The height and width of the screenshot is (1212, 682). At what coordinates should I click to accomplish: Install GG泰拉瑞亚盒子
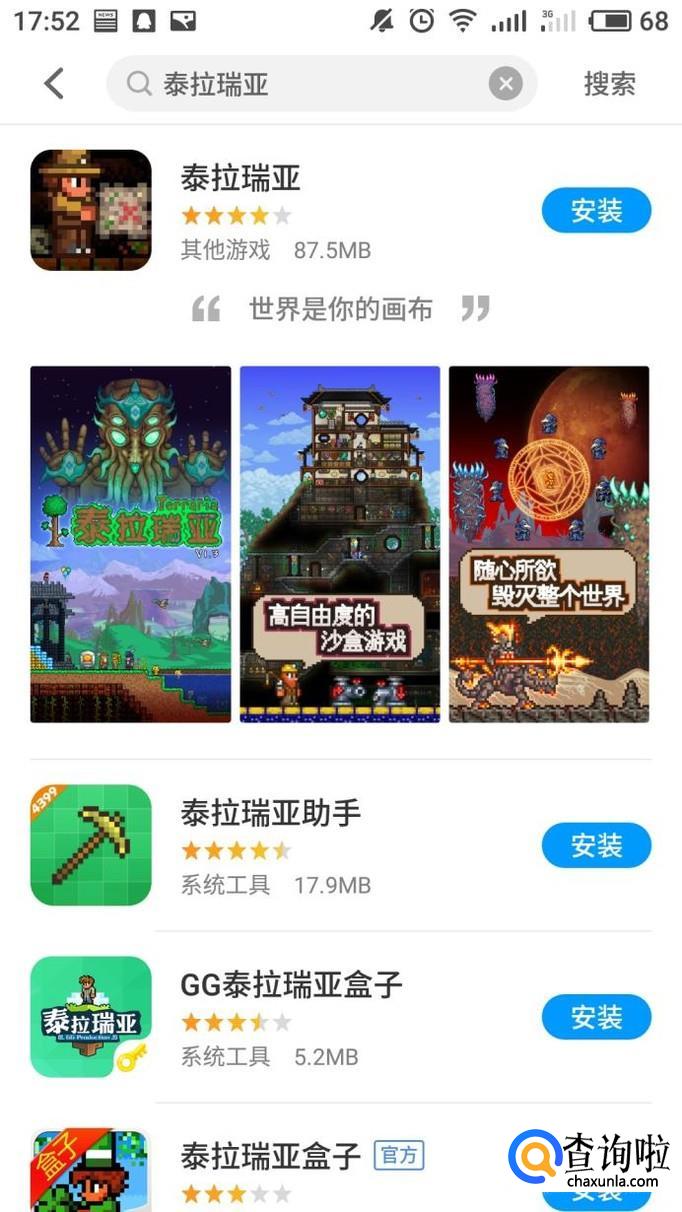pyautogui.click(x=596, y=1018)
